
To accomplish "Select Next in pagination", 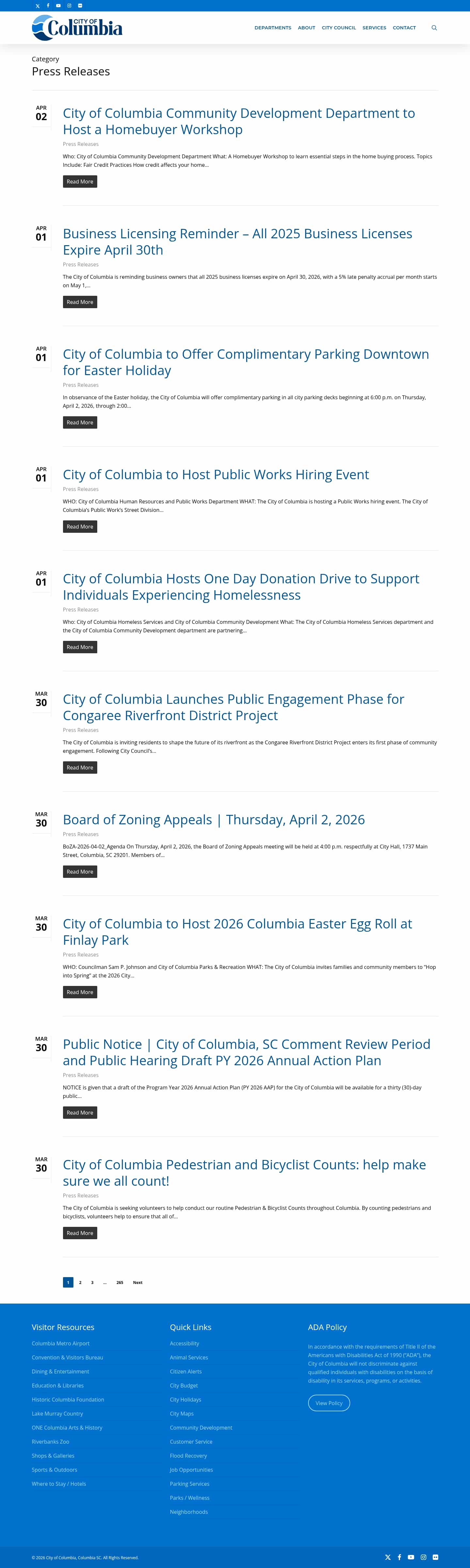I will point(138,1283).
